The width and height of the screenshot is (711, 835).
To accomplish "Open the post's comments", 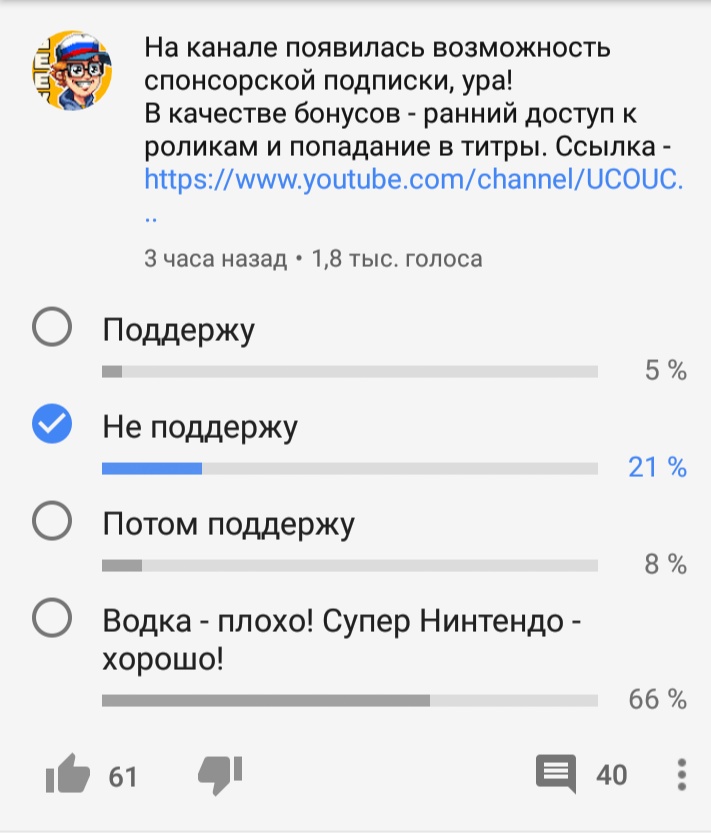I will coord(556,773).
